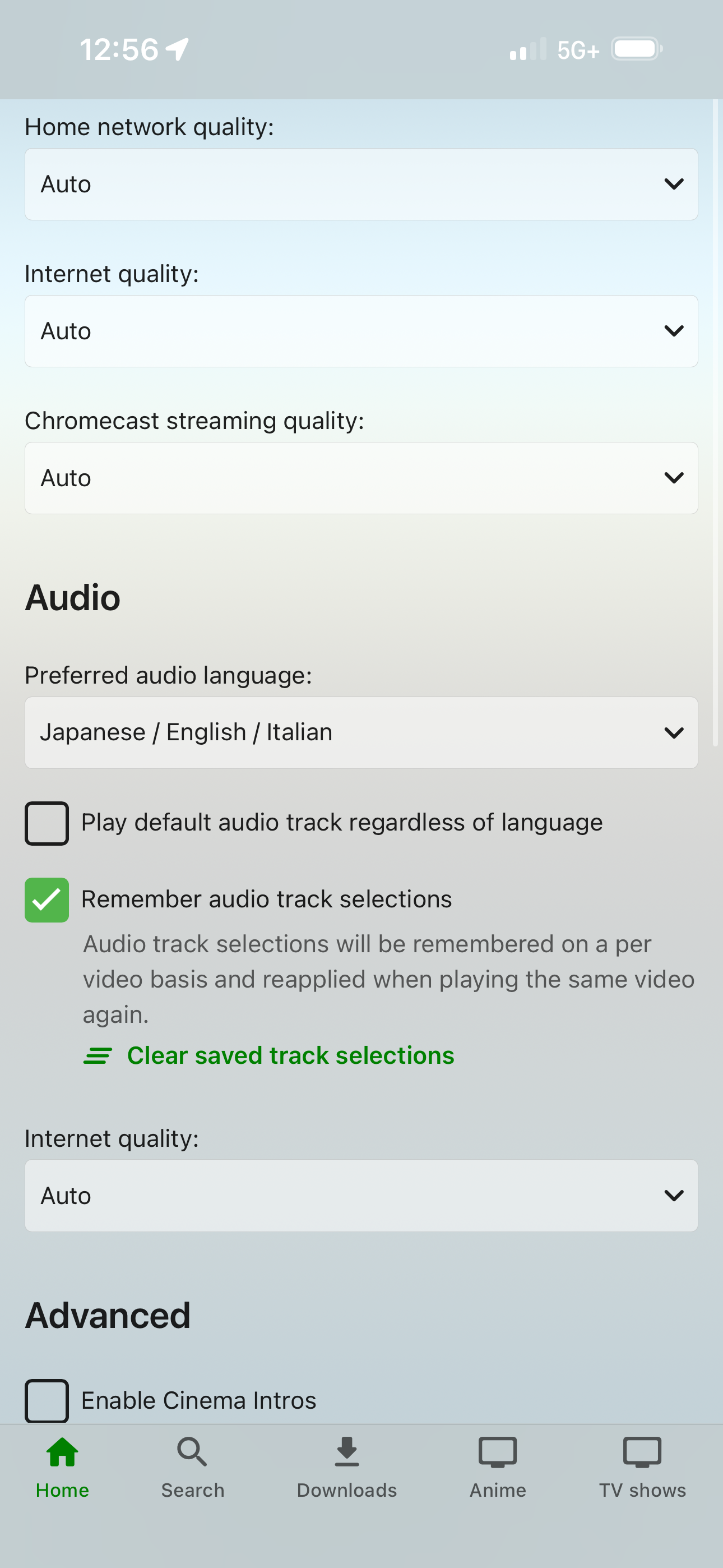
Task: Switch to the Anime tab
Action: [x=498, y=1467]
